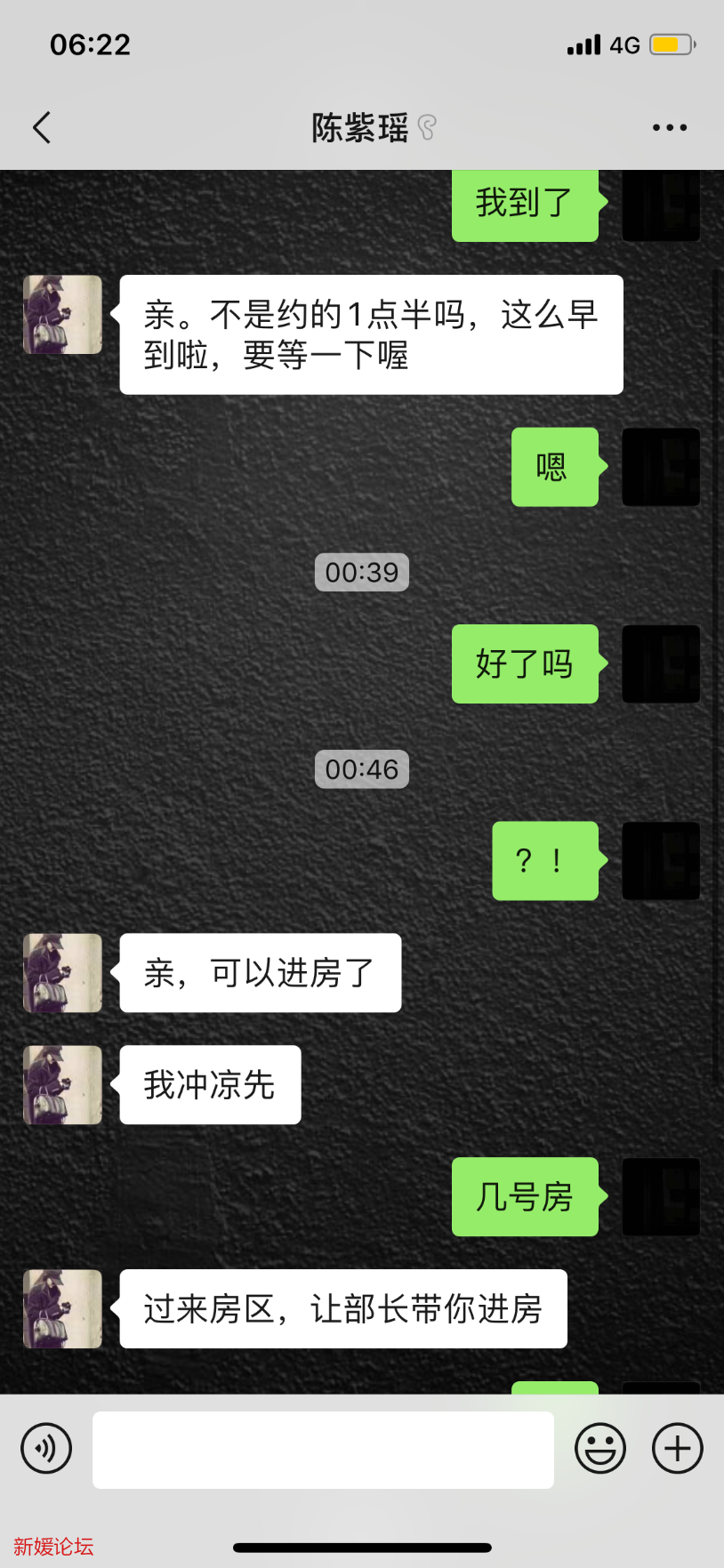Screen dimensions: 724x1568
Task: Tap the empty text input field
Action: (323, 1448)
